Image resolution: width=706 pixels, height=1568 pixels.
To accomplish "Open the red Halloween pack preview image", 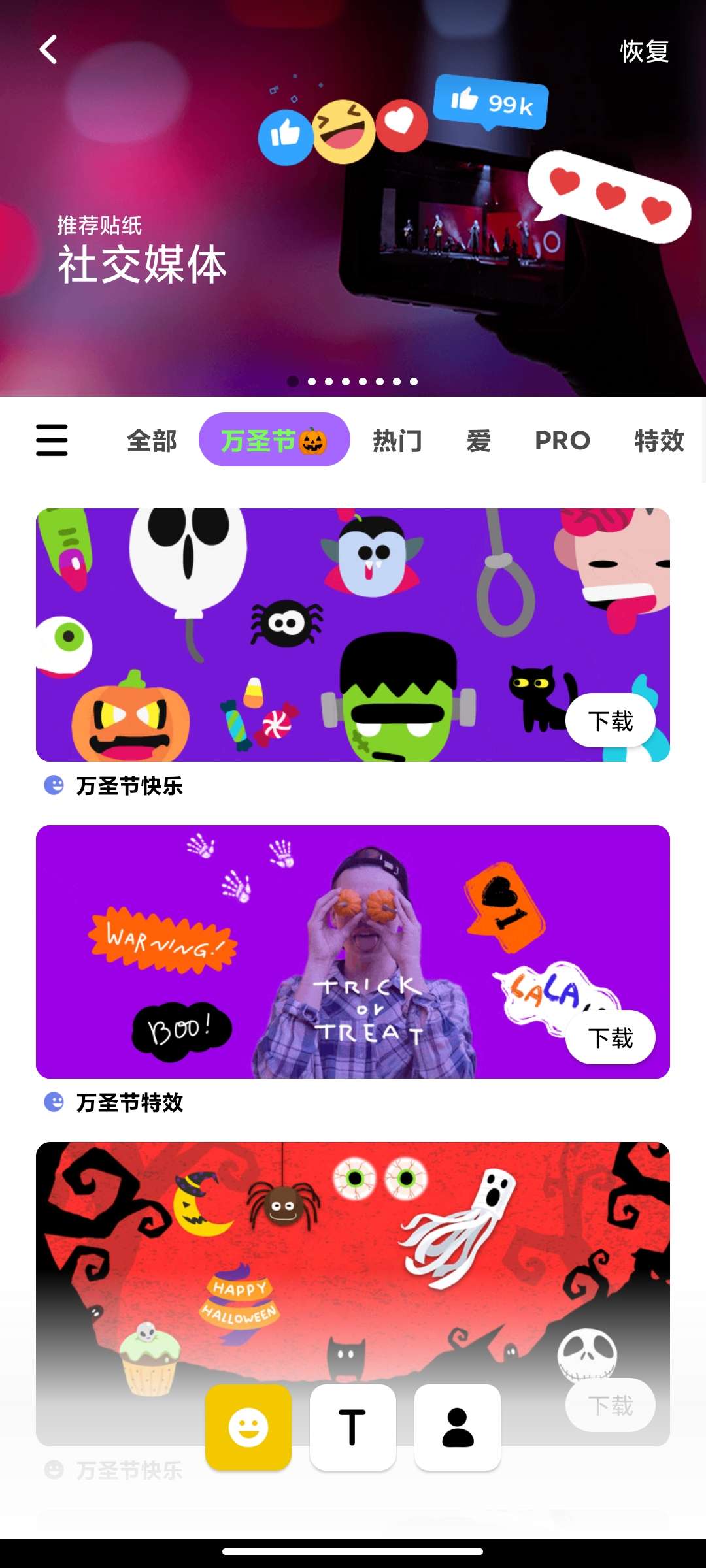I will pyautogui.click(x=353, y=1241).
